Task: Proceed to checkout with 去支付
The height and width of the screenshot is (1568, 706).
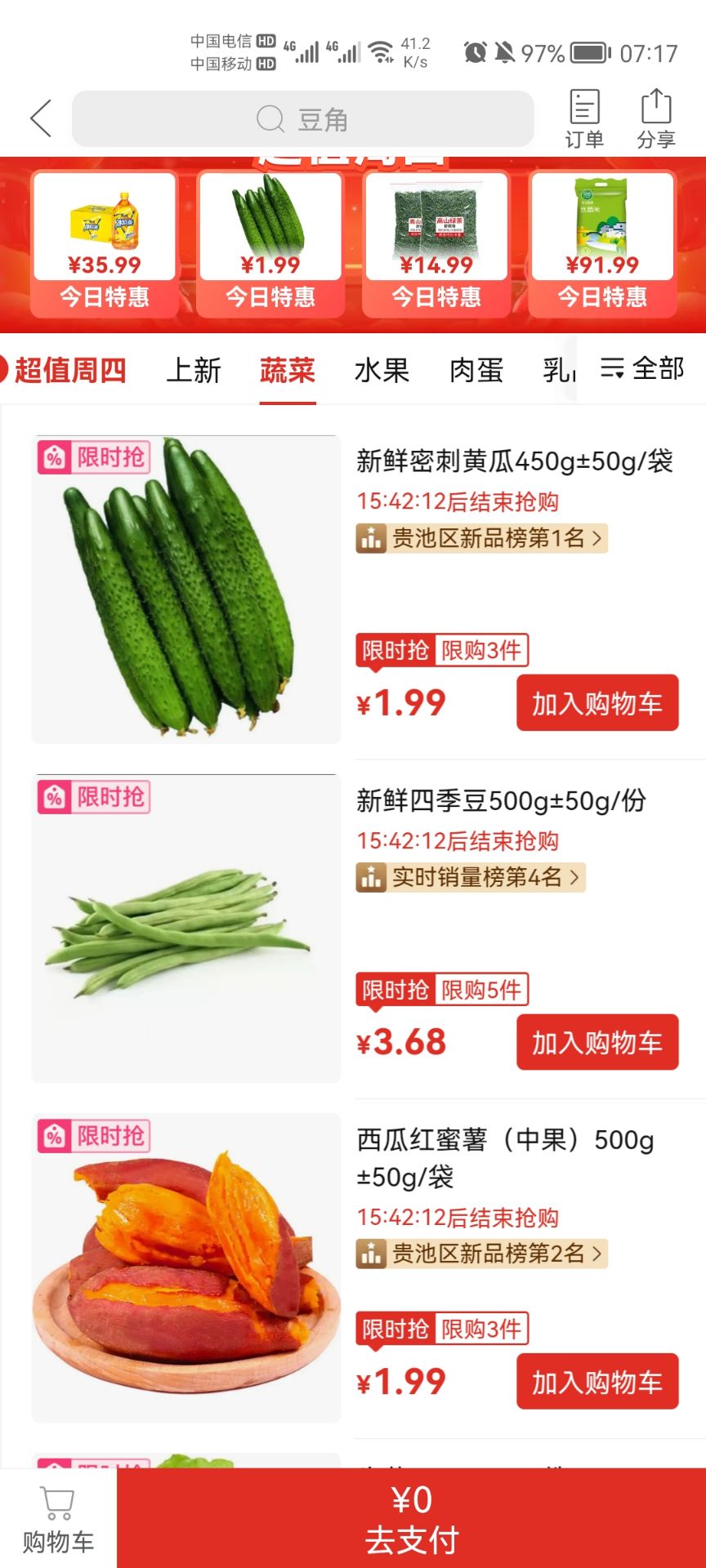Action: (411, 1519)
